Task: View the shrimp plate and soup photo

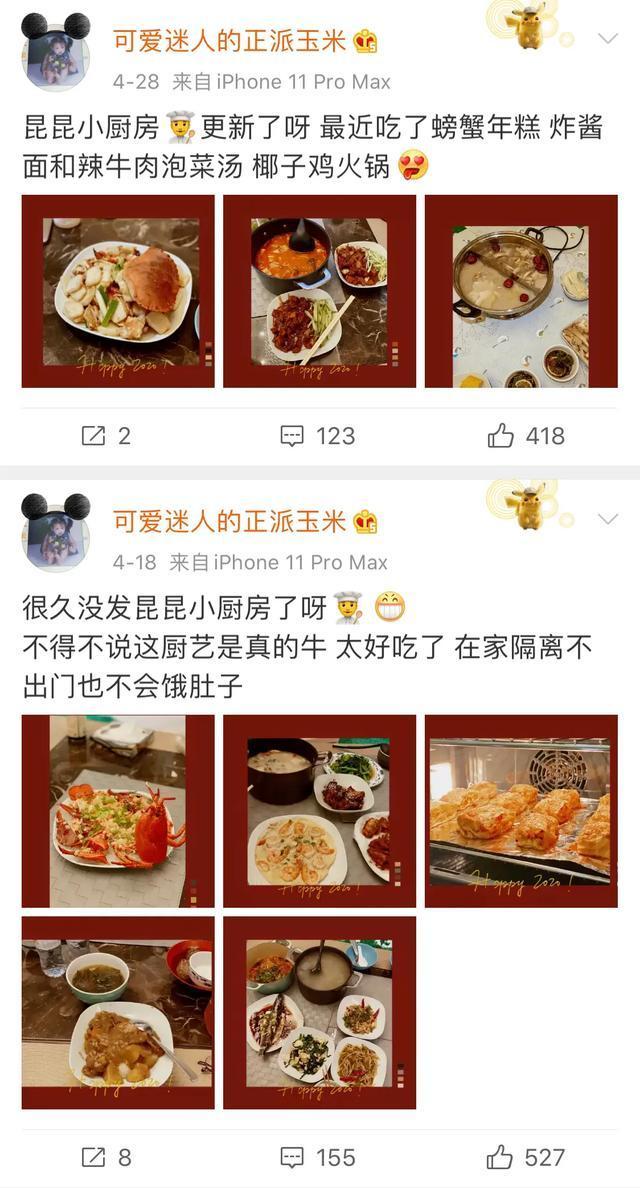Action: [319, 811]
